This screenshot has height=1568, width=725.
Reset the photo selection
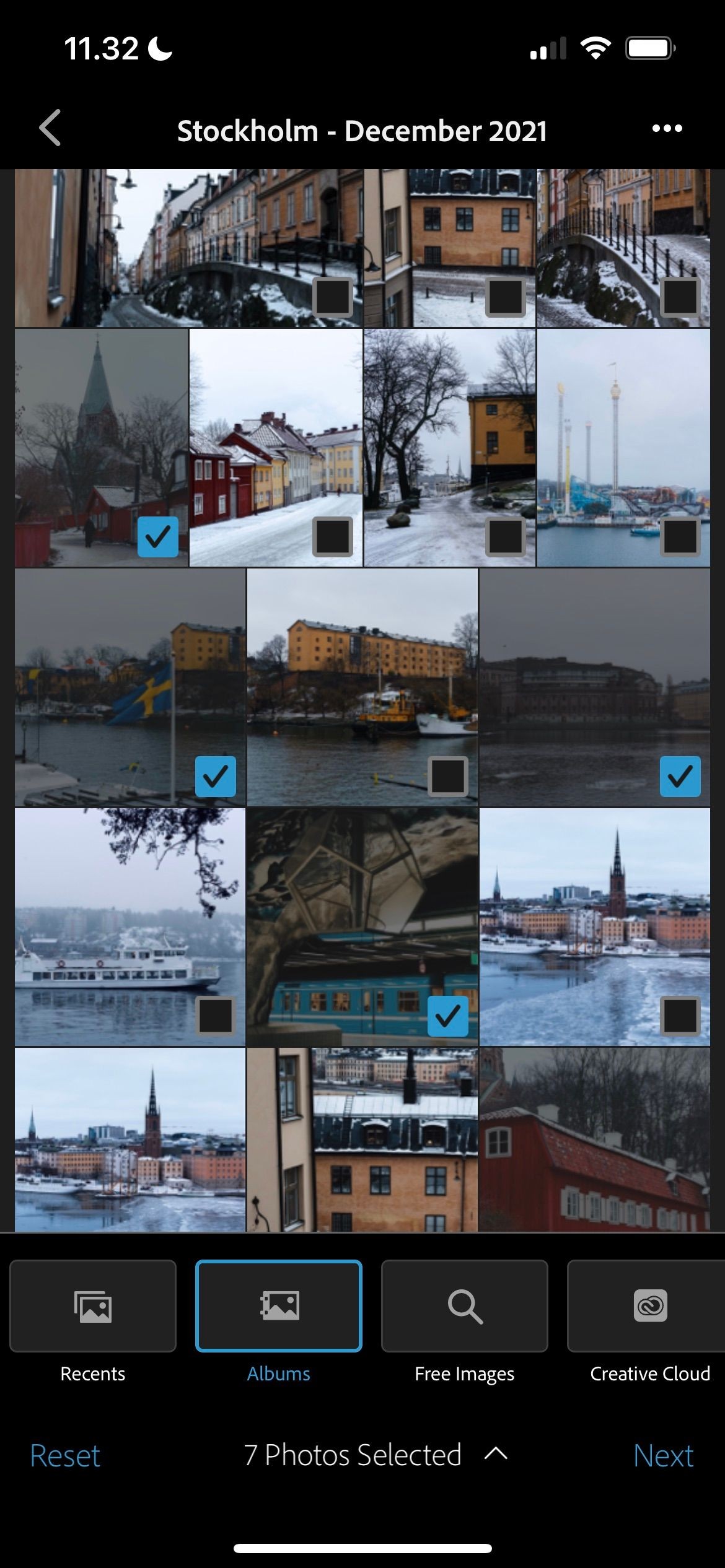coord(65,1456)
